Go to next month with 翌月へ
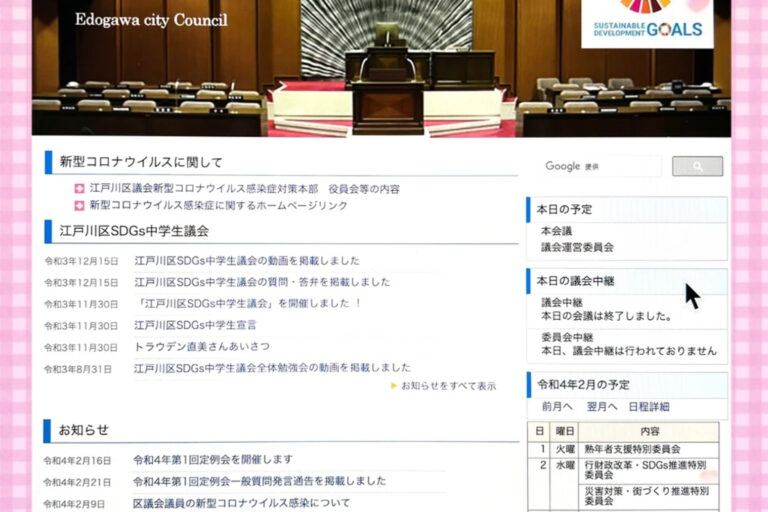 point(602,407)
